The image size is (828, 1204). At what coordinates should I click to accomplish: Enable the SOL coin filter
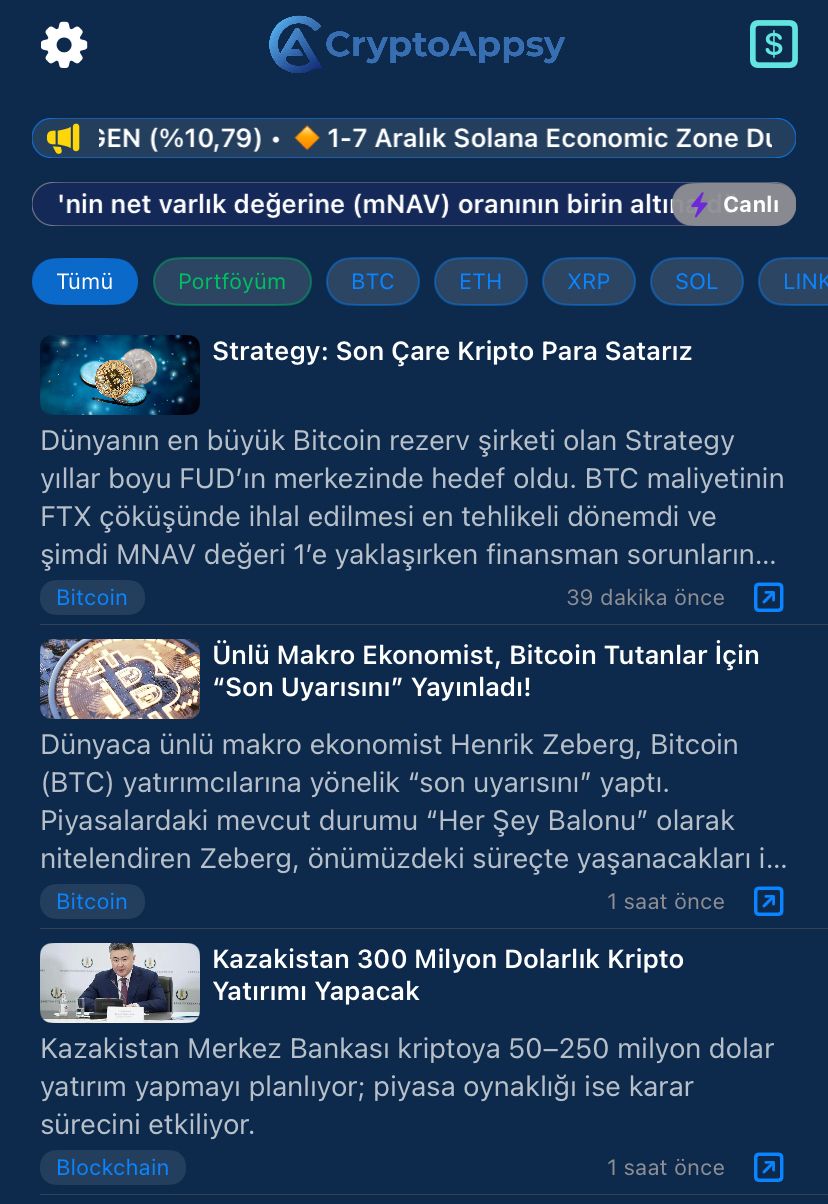[x=696, y=281]
